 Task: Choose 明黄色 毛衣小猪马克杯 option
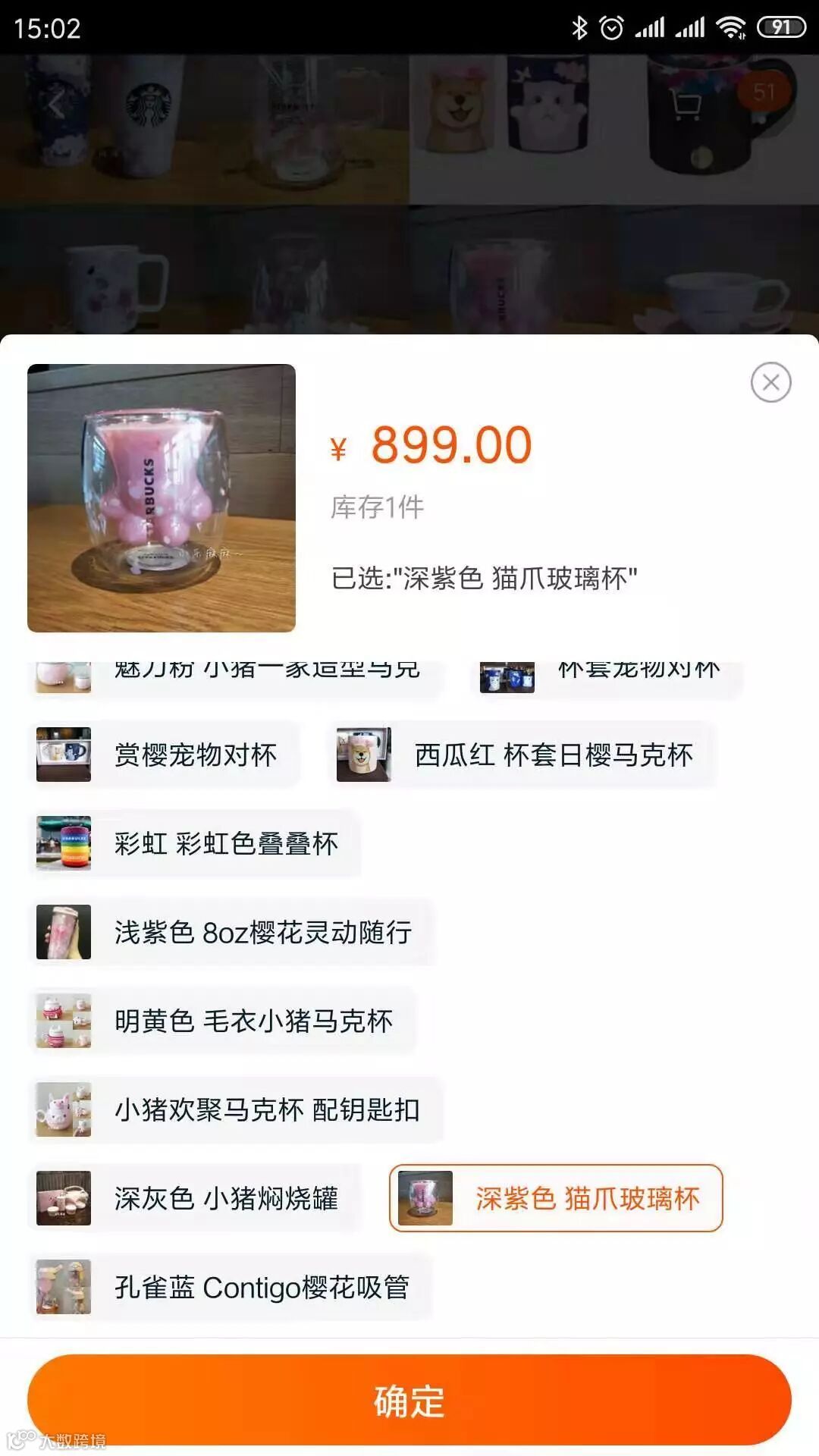[223, 1021]
